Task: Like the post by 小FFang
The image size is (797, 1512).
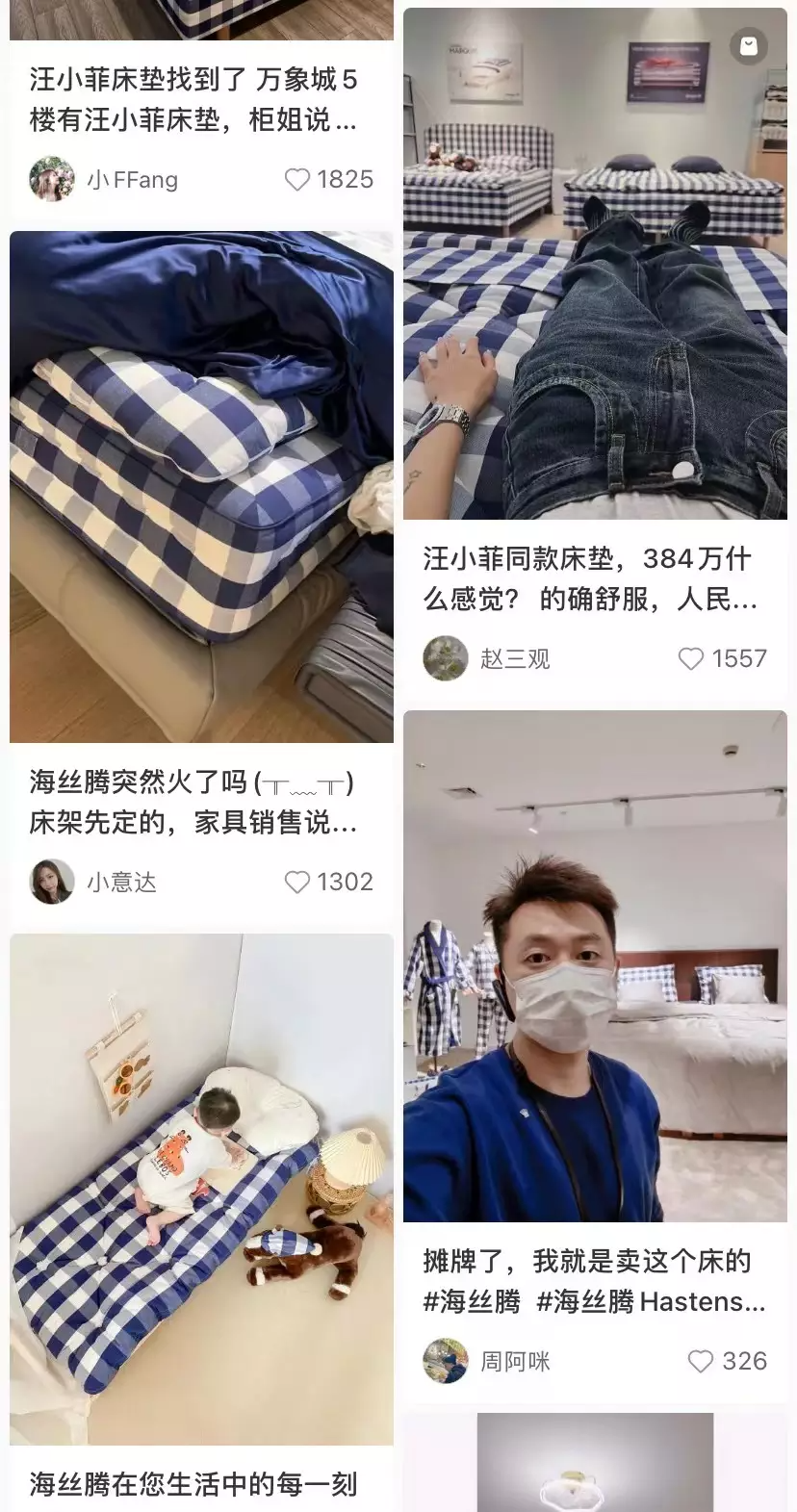Action: (298, 180)
